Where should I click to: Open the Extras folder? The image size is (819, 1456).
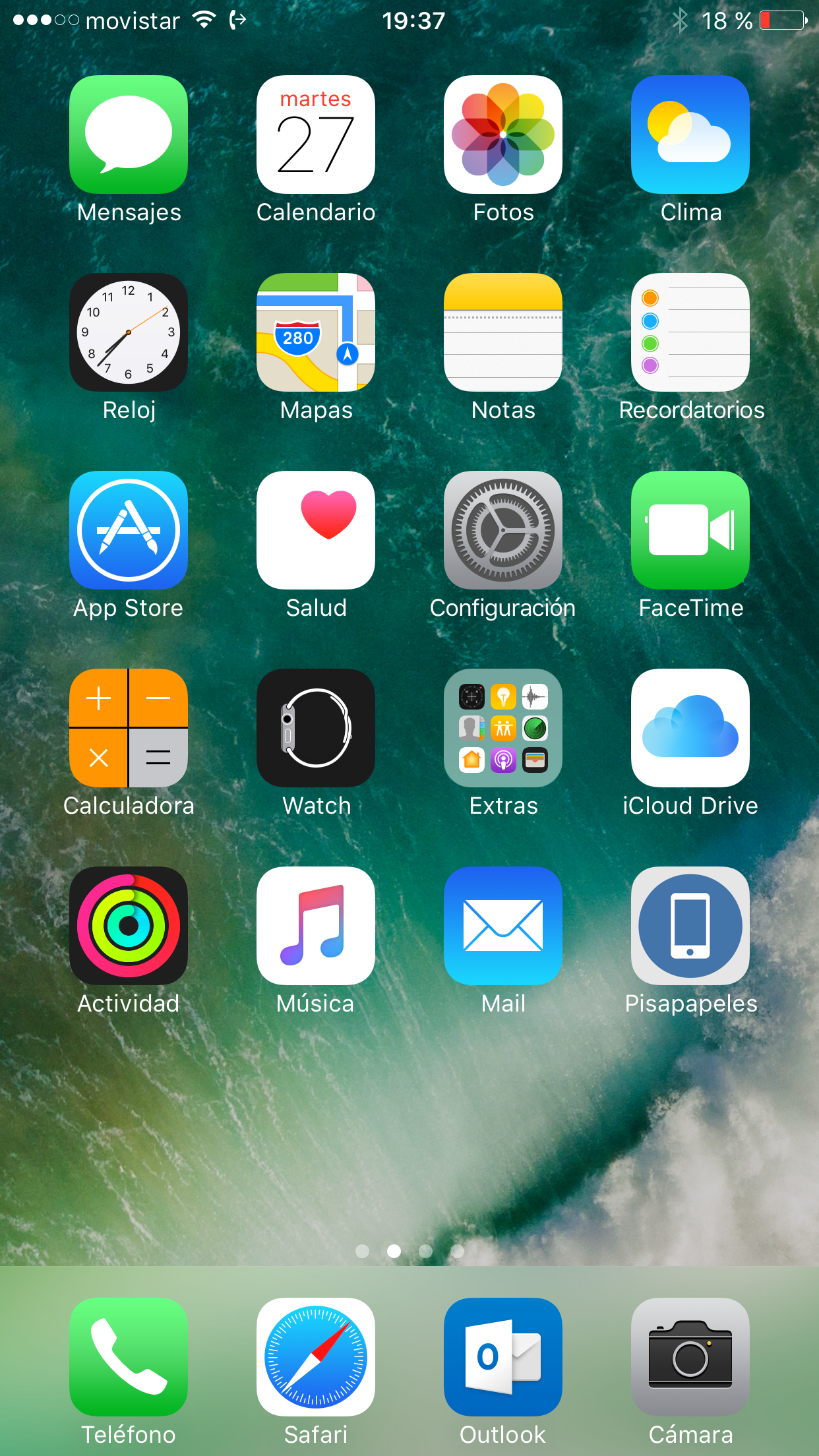503,728
